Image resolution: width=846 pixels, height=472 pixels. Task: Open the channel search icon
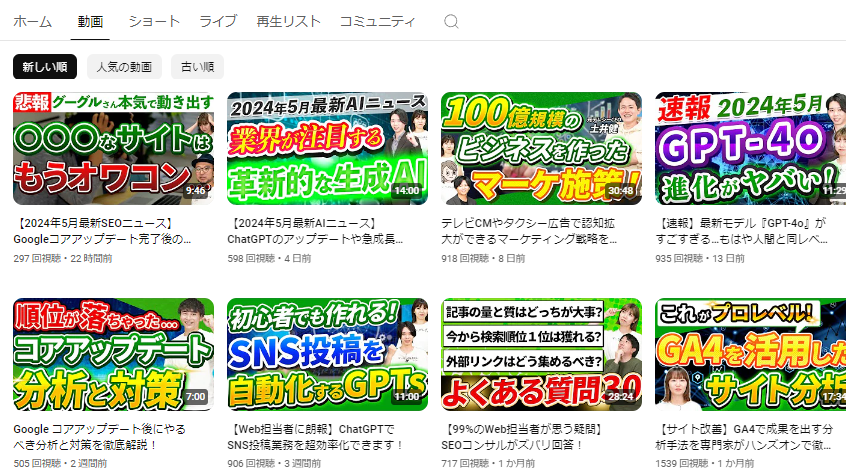451,21
